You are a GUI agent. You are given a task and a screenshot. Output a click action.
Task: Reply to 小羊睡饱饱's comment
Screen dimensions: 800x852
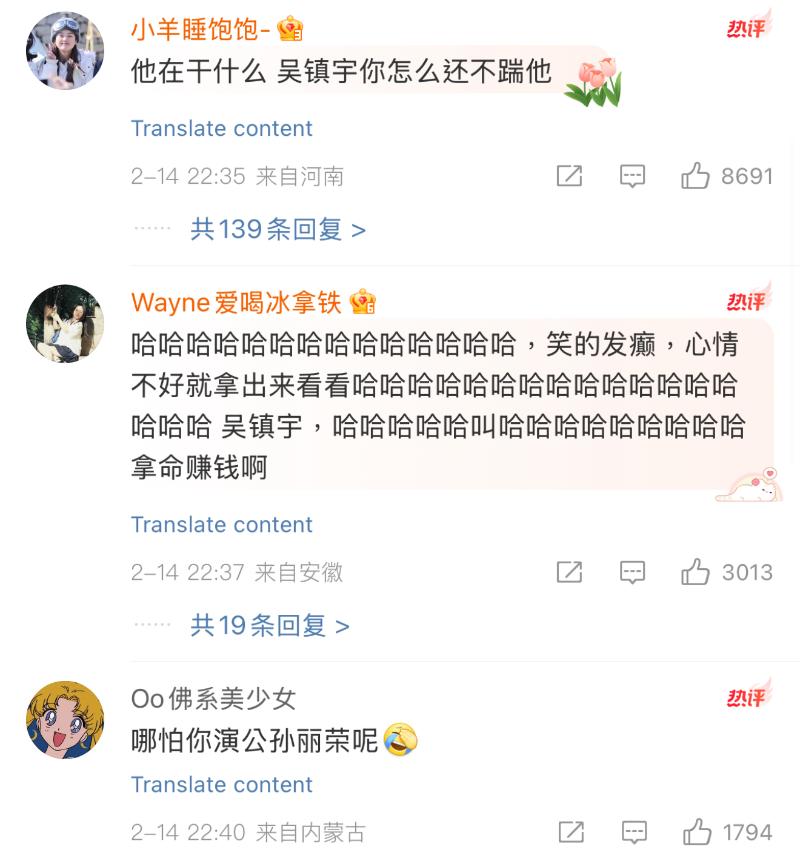[x=632, y=177]
